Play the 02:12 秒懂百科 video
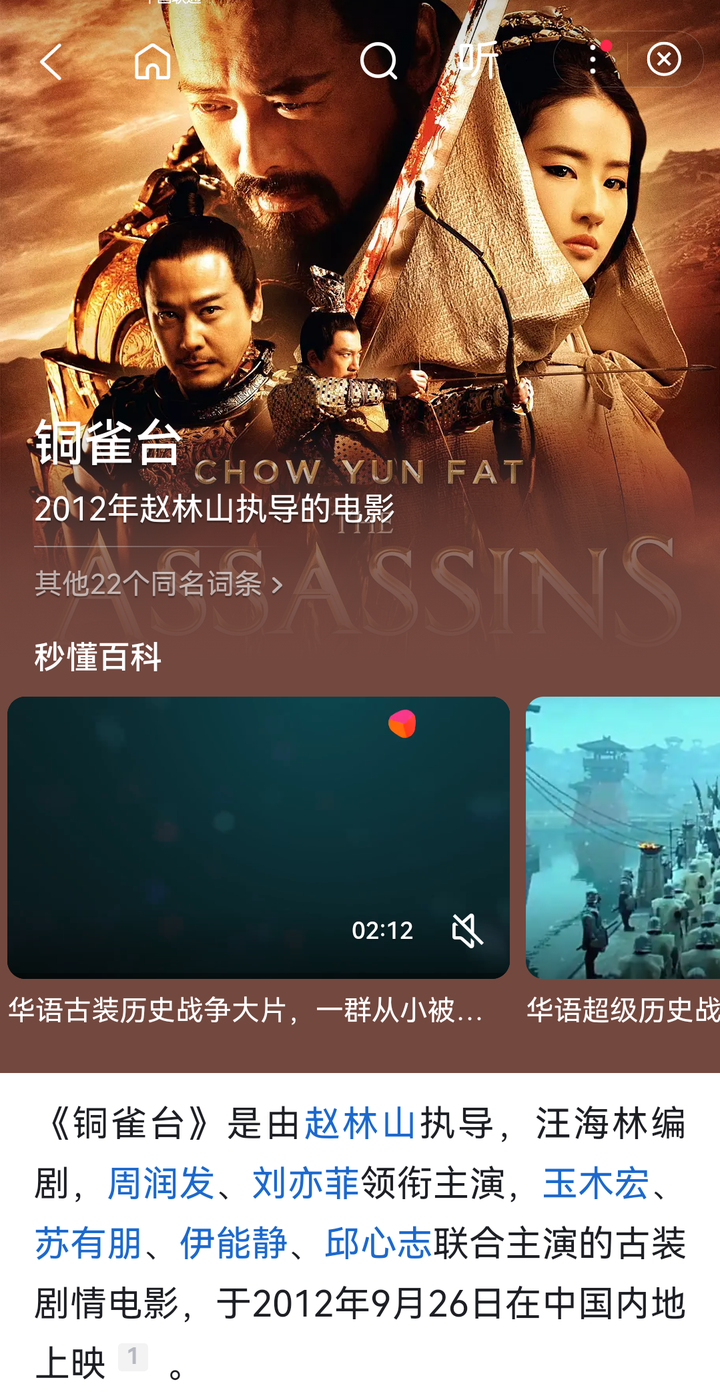The height and width of the screenshot is (1400, 720). [258, 838]
